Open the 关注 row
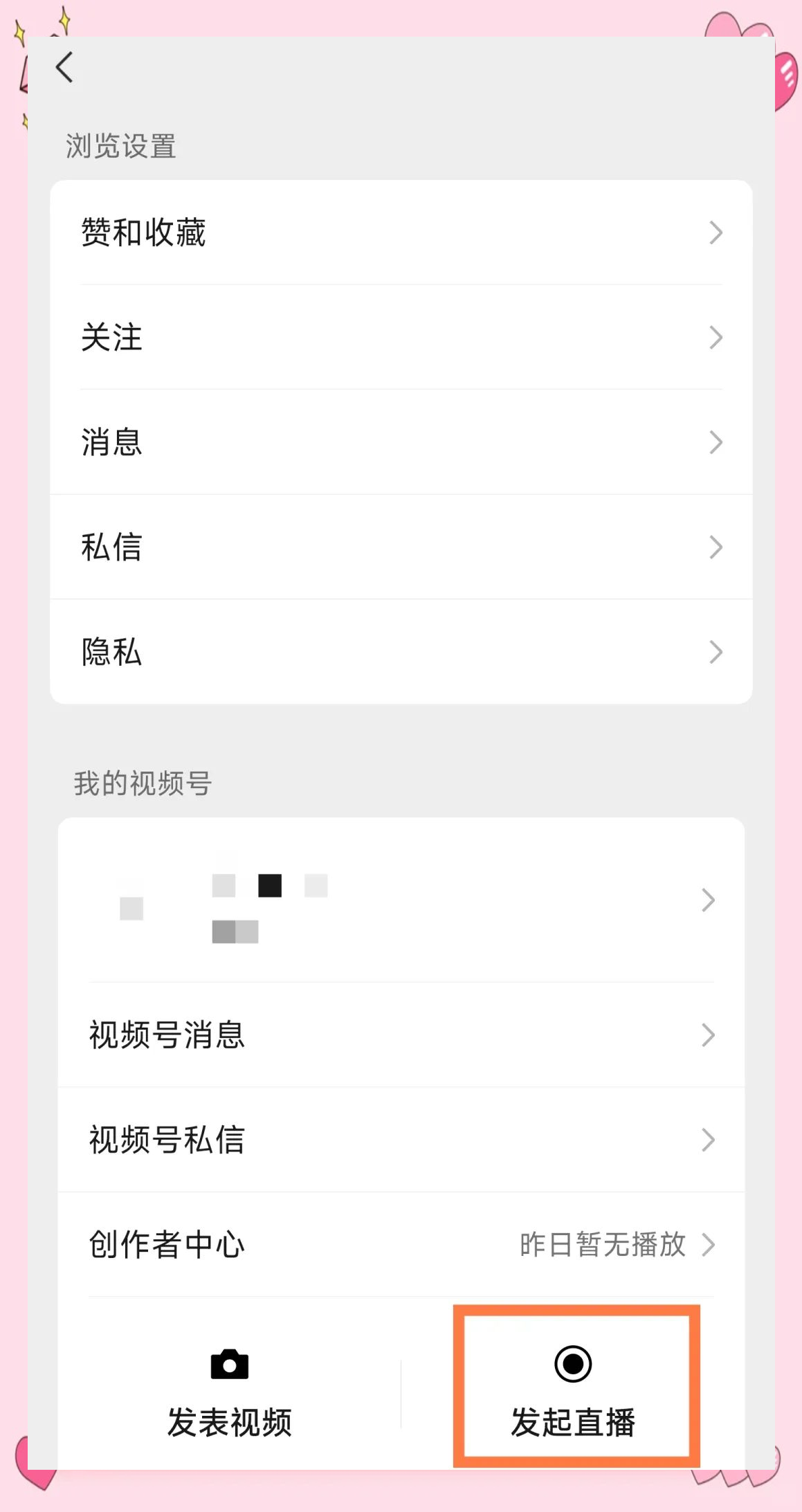 point(401,338)
